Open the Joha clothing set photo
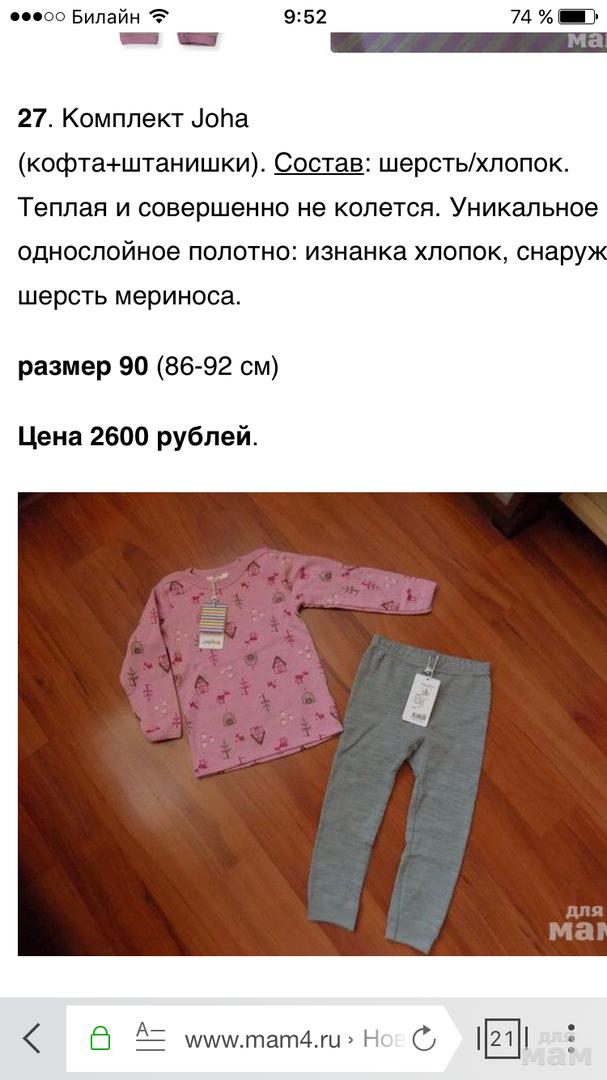607x1080 pixels. [x=312, y=723]
